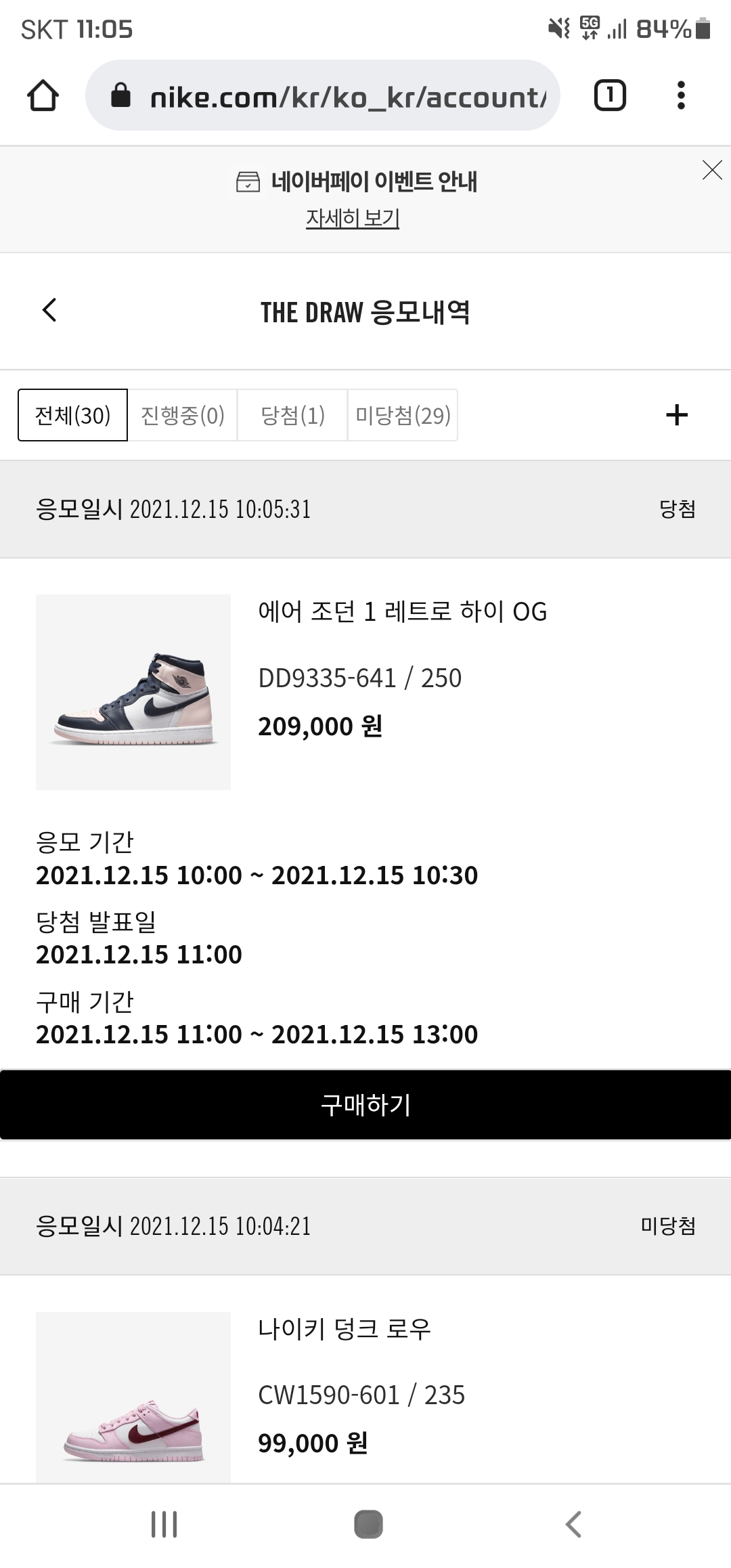Image resolution: width=731 pixels, height=1568 pixels.
Task: Switch to the 당첨(1) tab
Action: pyautogui.click(x=292, y=415)
